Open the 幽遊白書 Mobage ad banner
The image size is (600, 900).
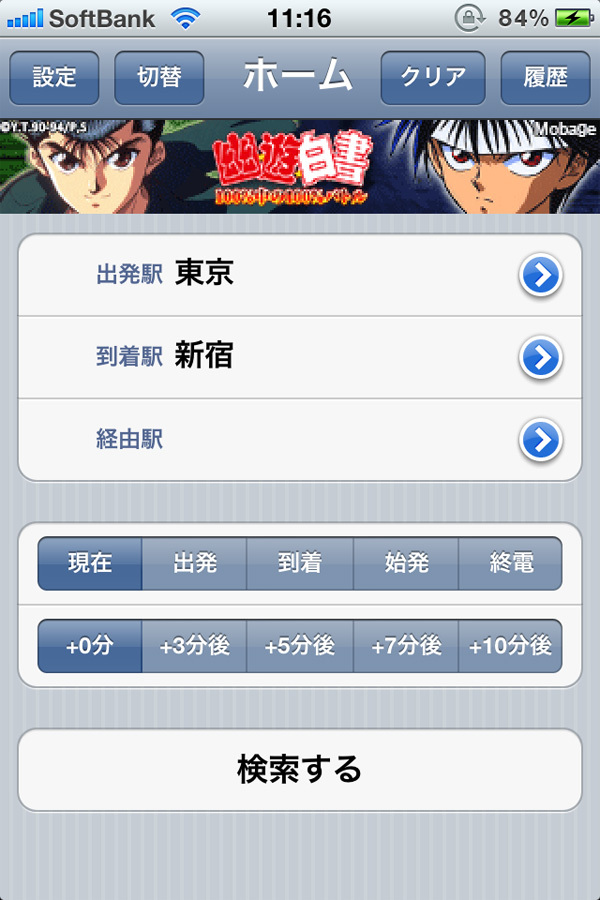pos(300,166)
